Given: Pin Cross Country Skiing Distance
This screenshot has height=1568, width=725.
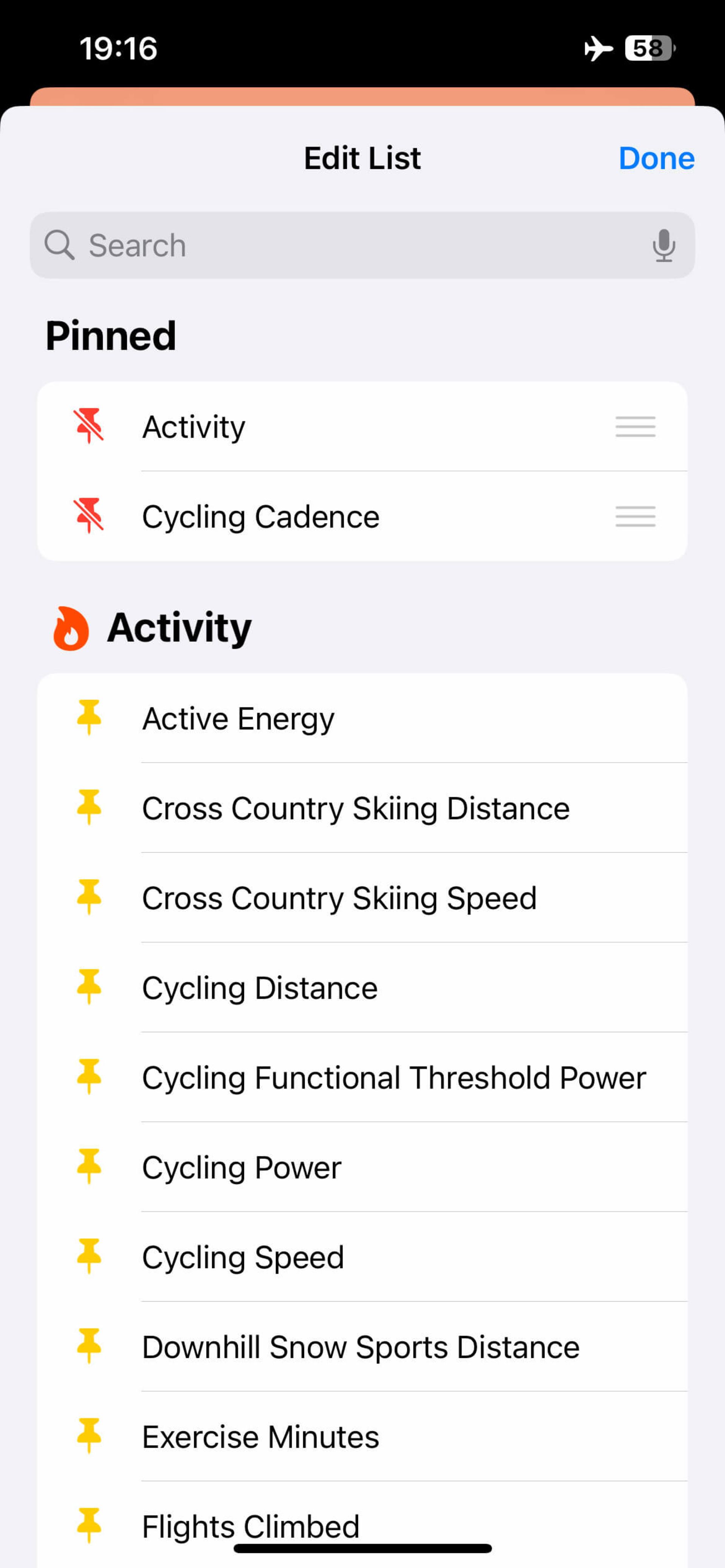Looking at the screenshot, I should pyautogui.click(x=89, y=808).
